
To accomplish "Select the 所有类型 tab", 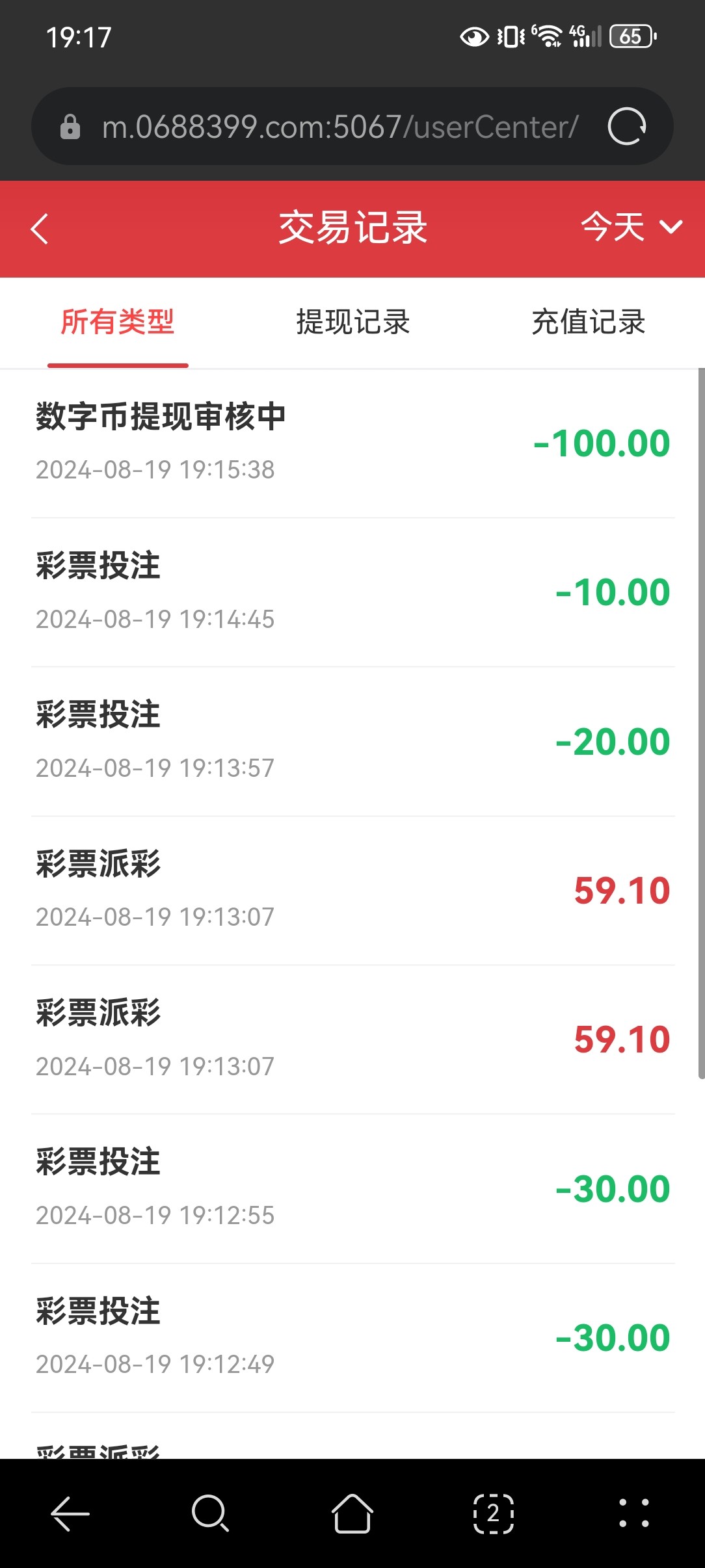I will [118, 322].
